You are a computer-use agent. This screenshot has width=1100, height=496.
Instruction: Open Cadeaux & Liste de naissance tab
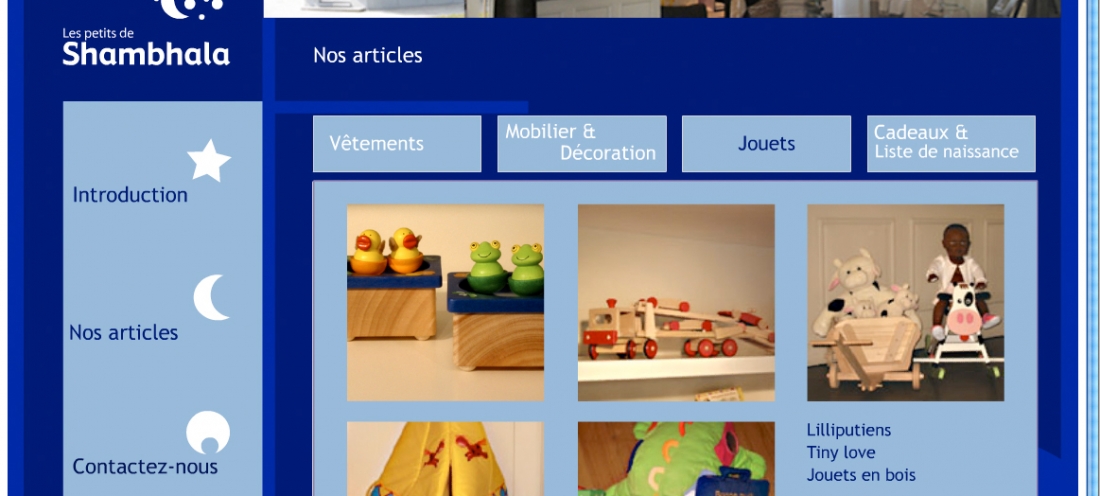(950, 144)
